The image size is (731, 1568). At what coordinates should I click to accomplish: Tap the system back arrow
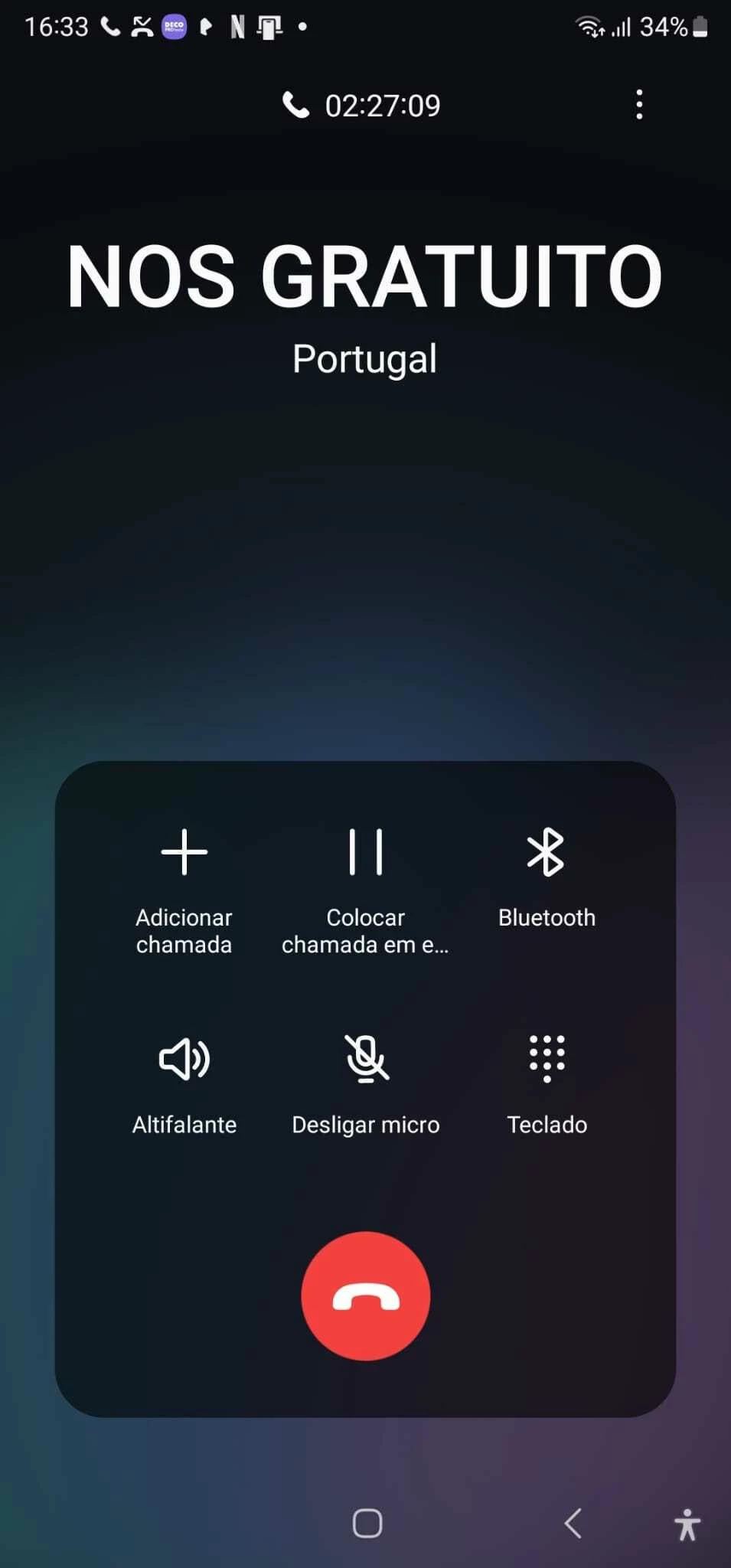point(573,1523)
